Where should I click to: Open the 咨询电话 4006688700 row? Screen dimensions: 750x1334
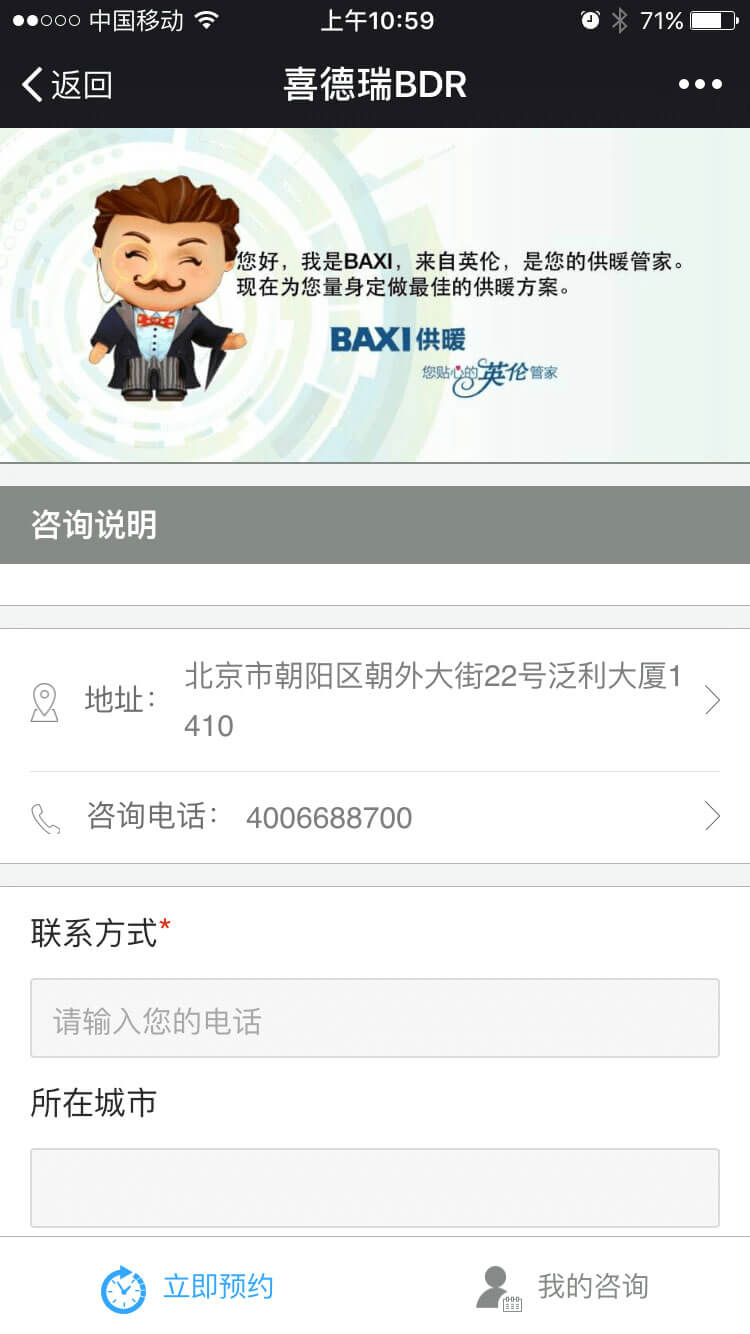click(375, 817)
